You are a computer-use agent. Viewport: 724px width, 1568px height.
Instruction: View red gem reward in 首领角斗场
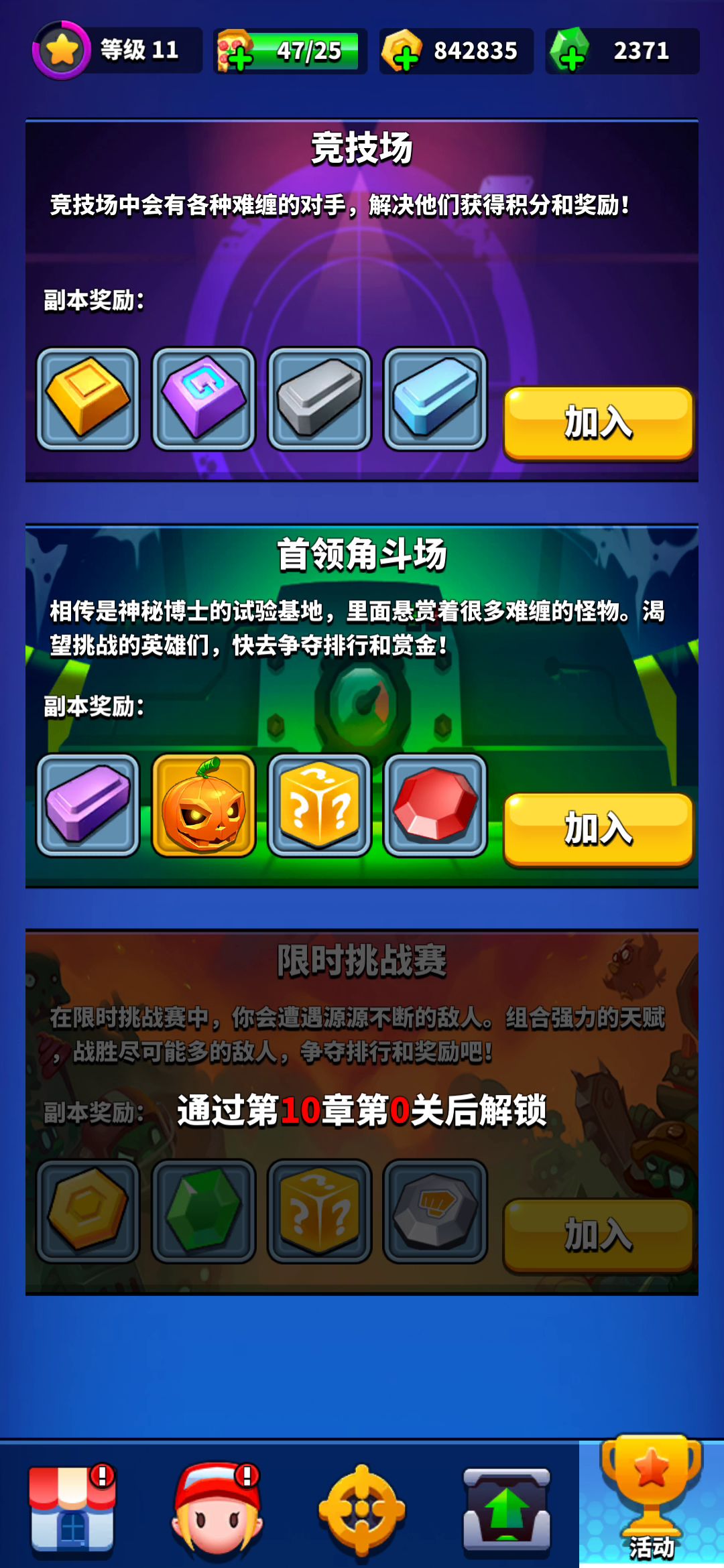(x=435, y=805)
